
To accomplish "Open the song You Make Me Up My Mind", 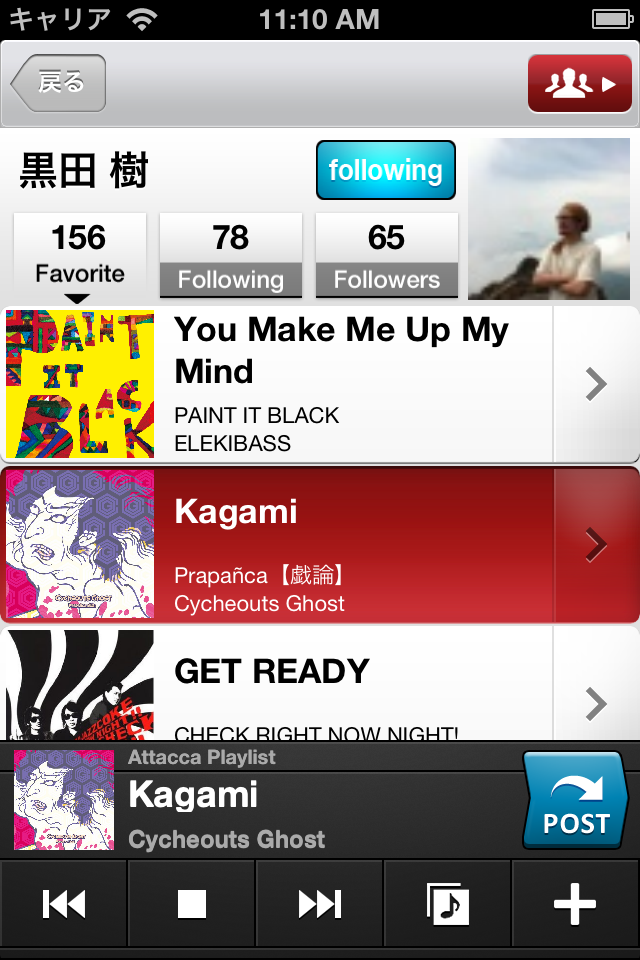I will (320, 384).
